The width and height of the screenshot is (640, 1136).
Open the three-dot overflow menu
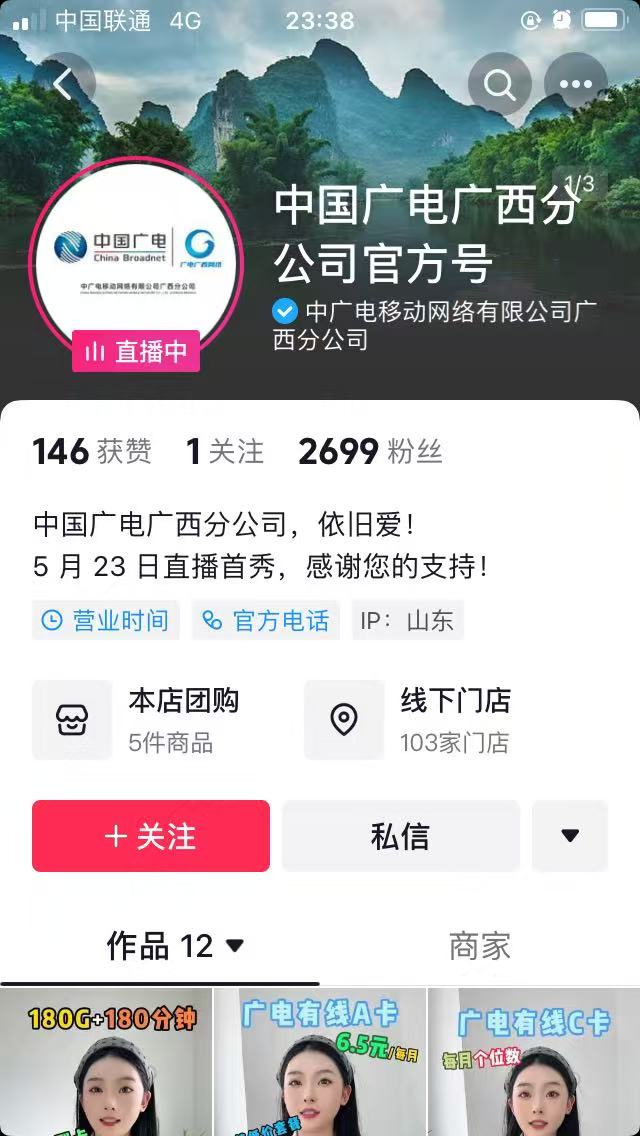coord(576,85)
